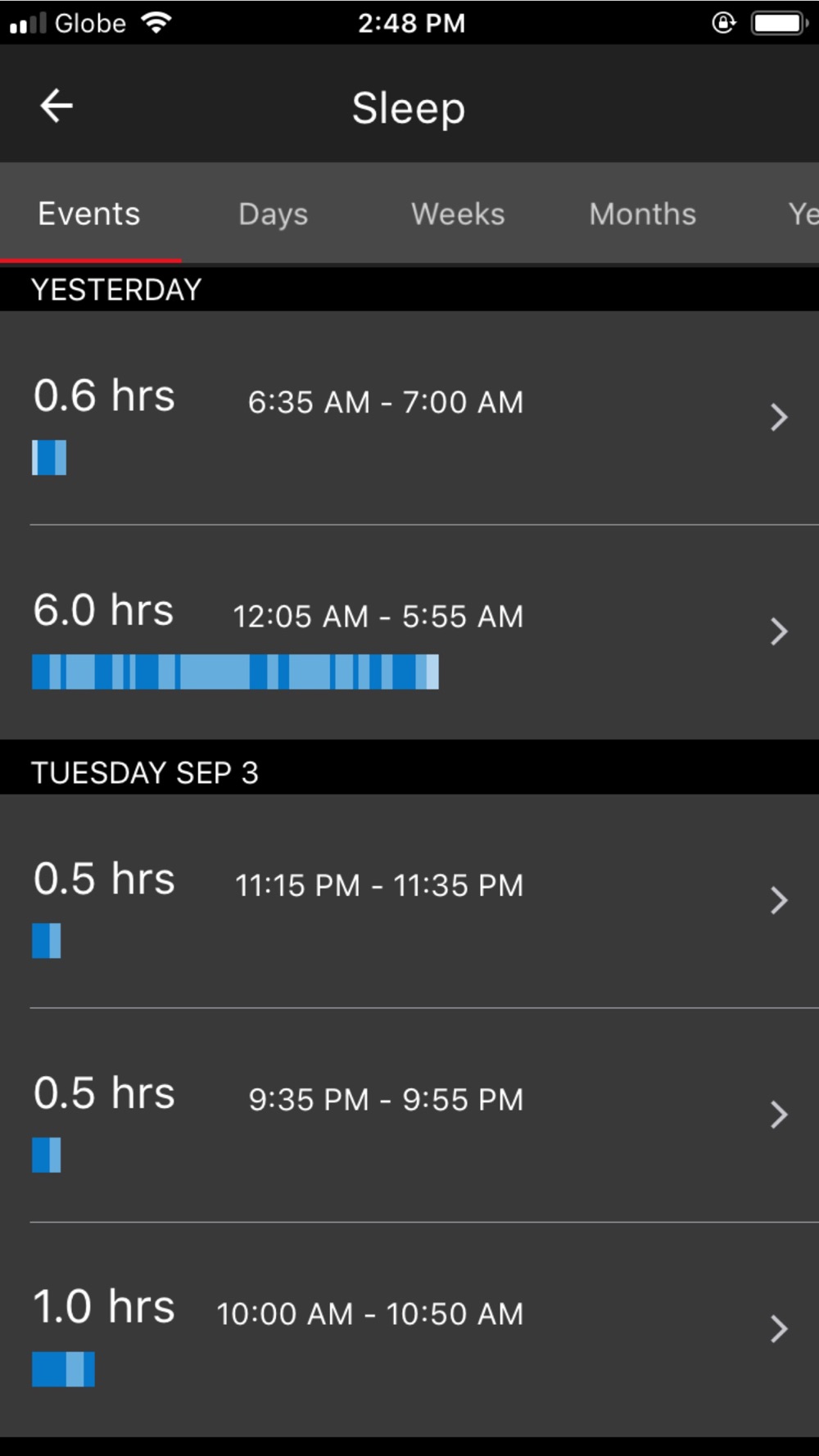Click the YESTERDAY section header

115,289
